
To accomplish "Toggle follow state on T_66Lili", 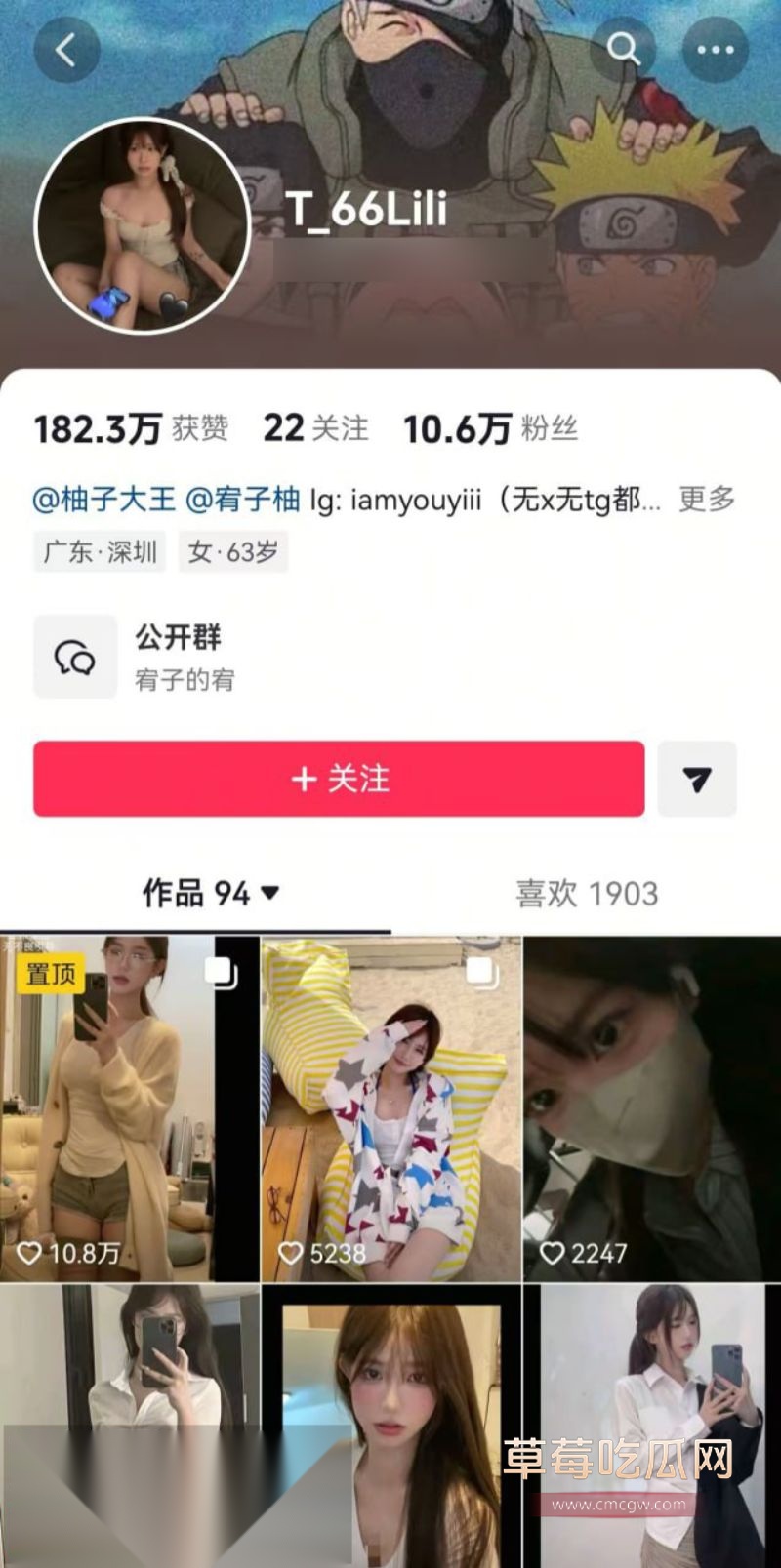I will point(340,780).
